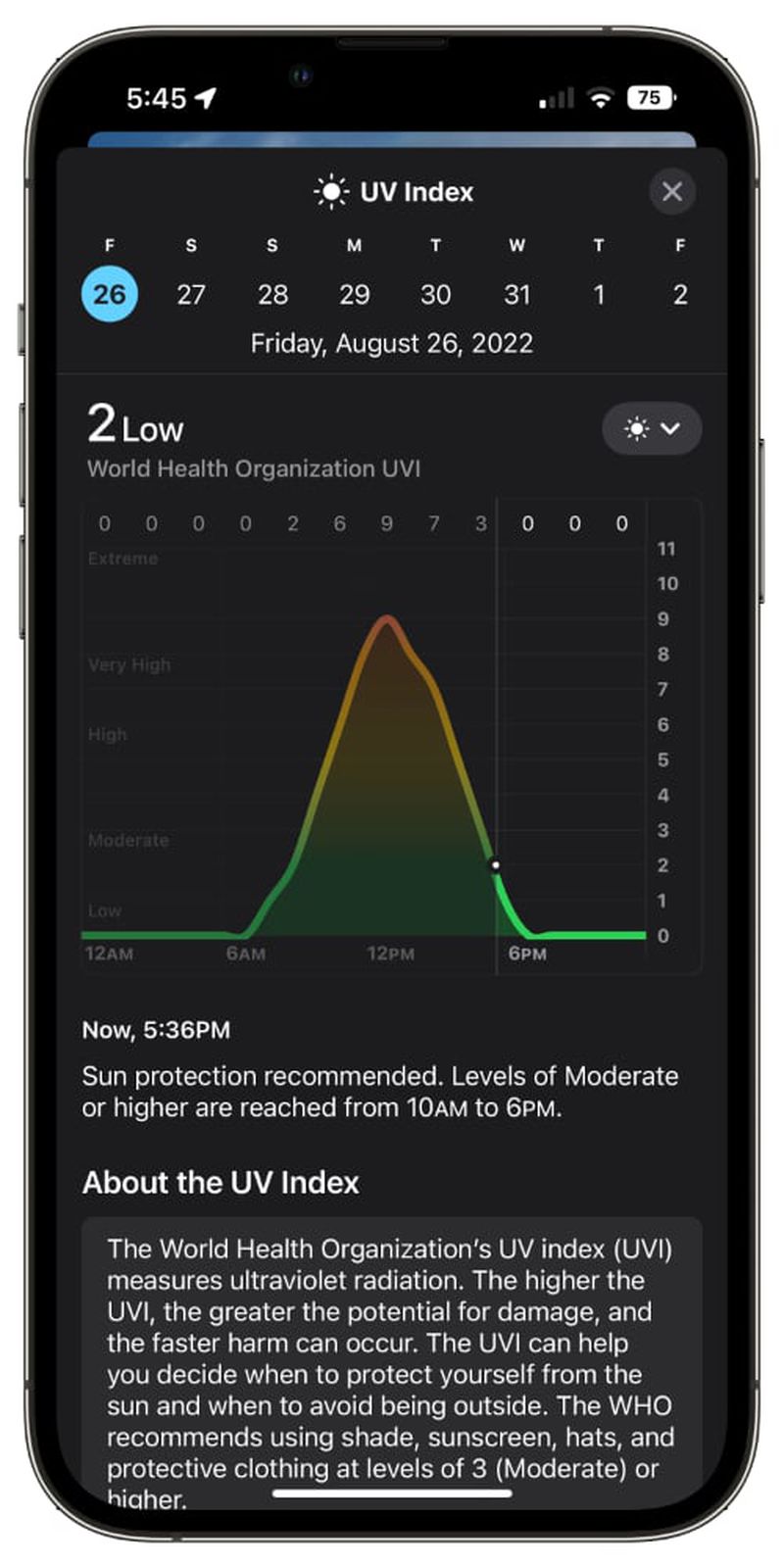Tap the cellular signal bars icon
Screen dimensions: 784x1568
tap(555, 98)
